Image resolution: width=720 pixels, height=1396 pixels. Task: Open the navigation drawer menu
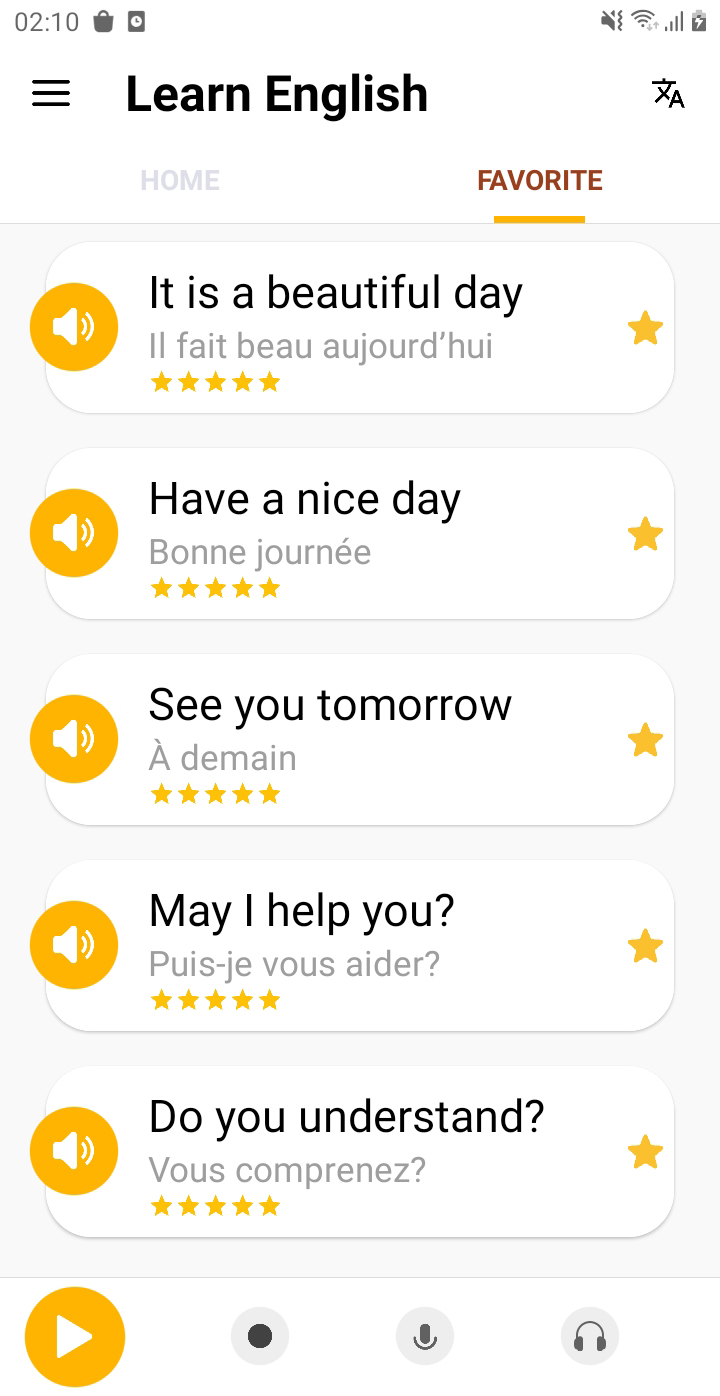point(50,93)
